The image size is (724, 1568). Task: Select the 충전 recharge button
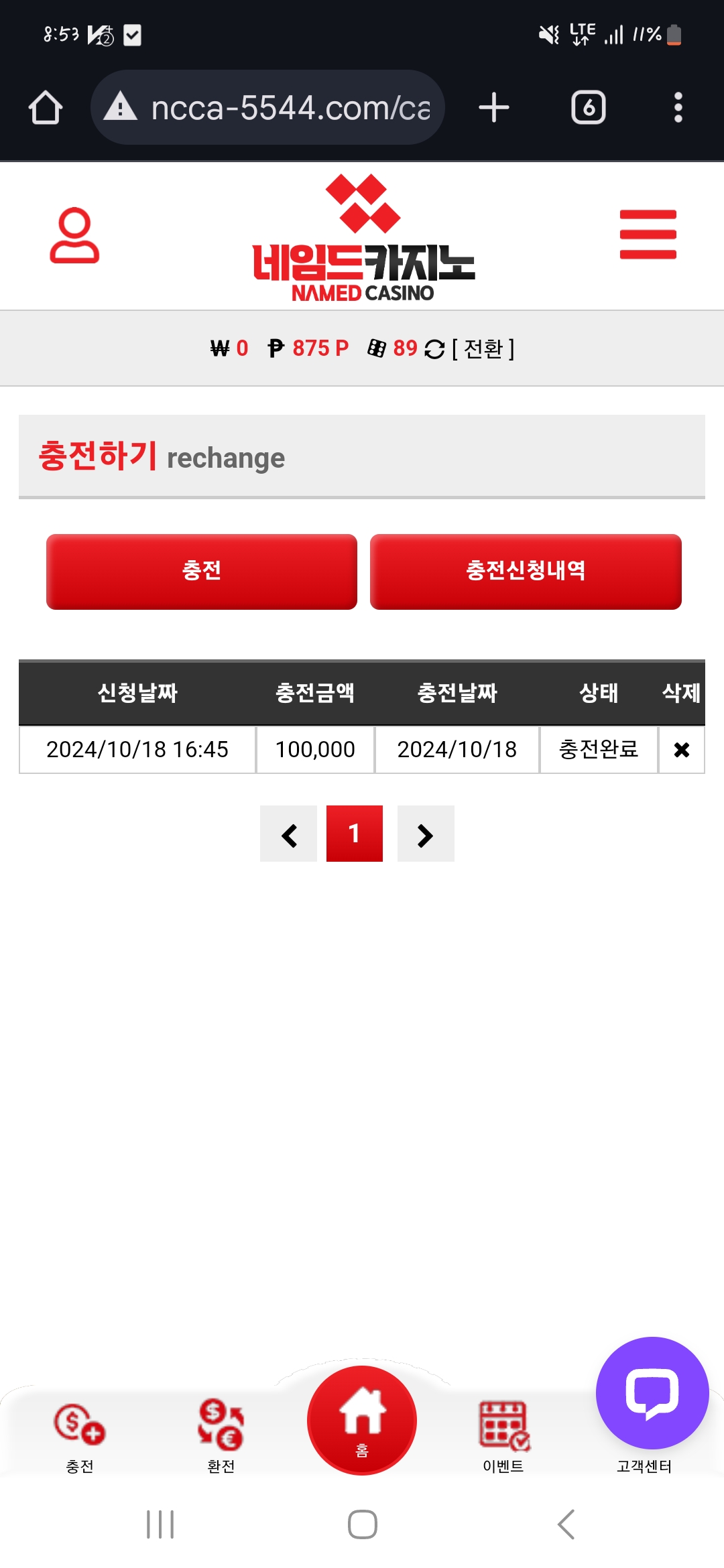pos(202,572)
